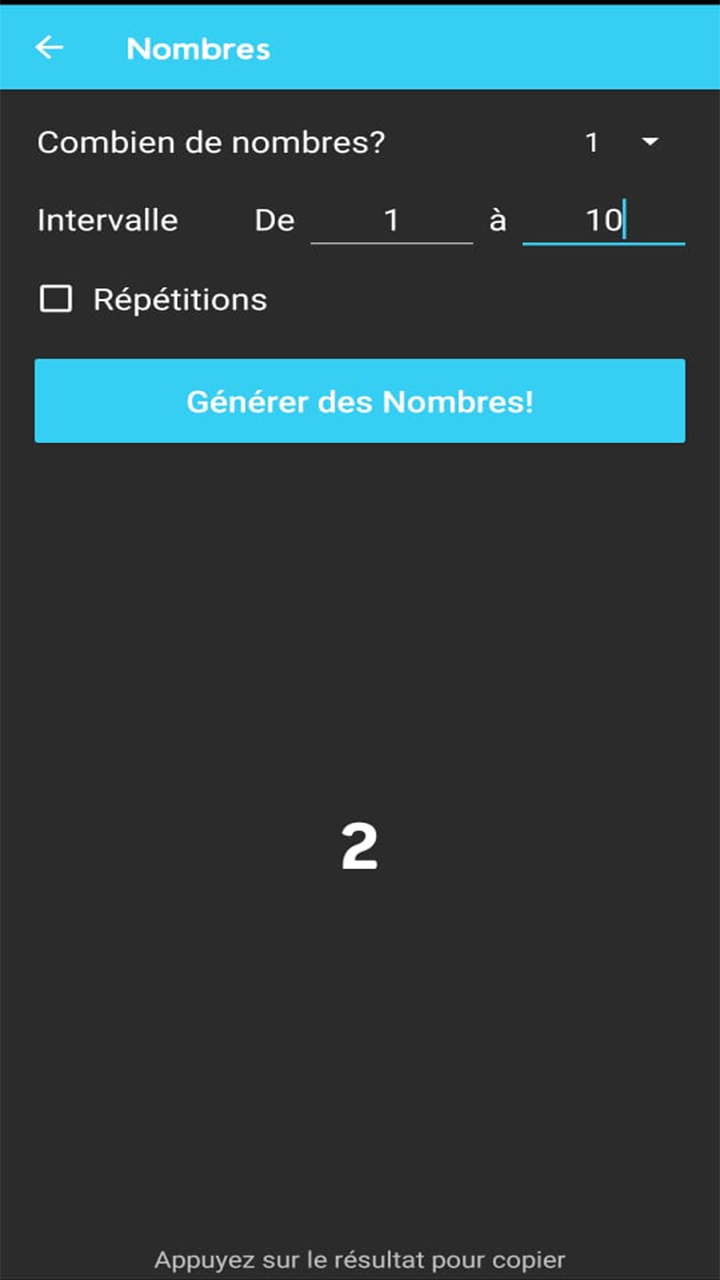Click the dropdown arrow next to the number 1
Screen dimensions: 720x1280
[650, 143]
